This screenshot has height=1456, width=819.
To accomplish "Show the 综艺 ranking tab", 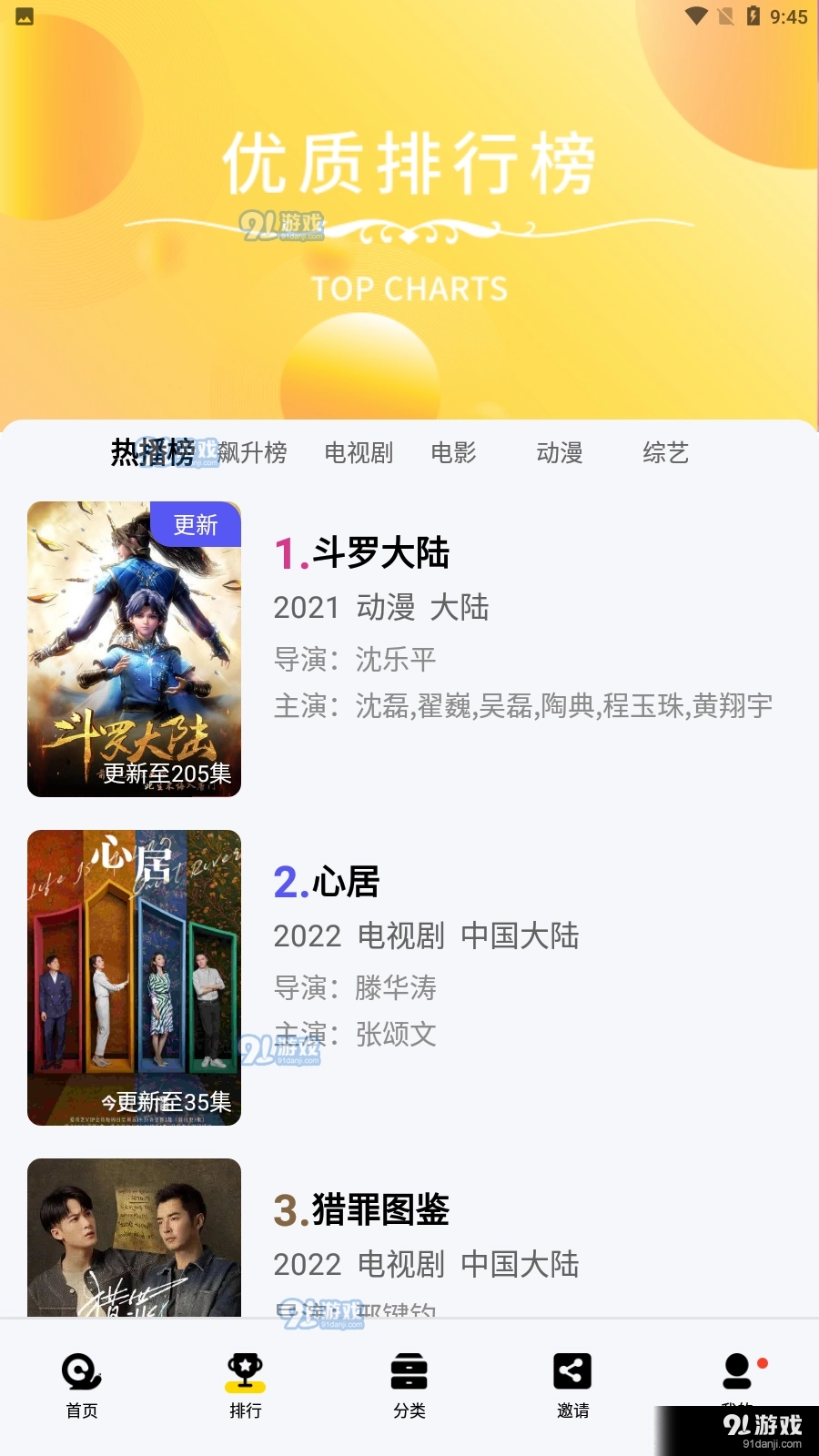I will coord(665,452).
